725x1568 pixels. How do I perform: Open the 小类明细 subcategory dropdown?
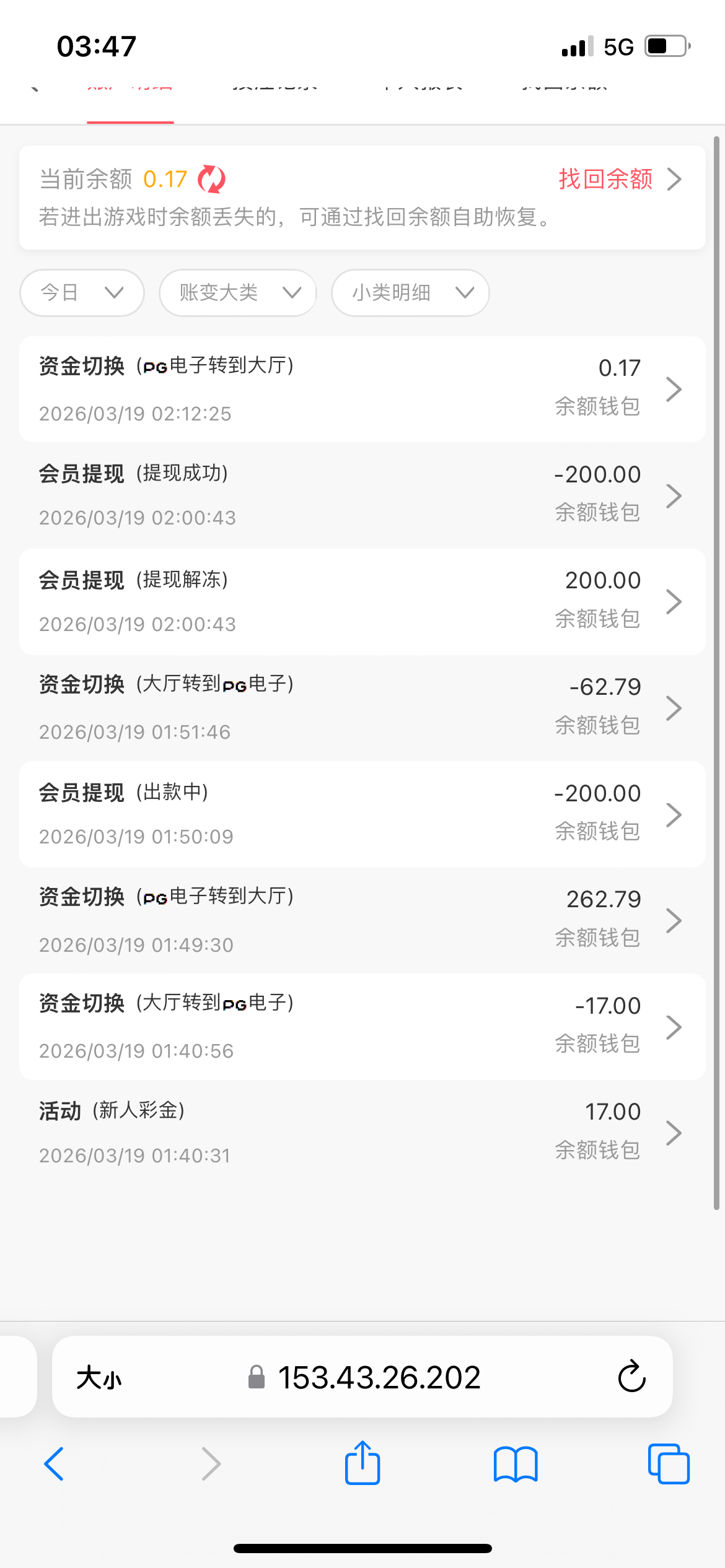tap(410, 292)
